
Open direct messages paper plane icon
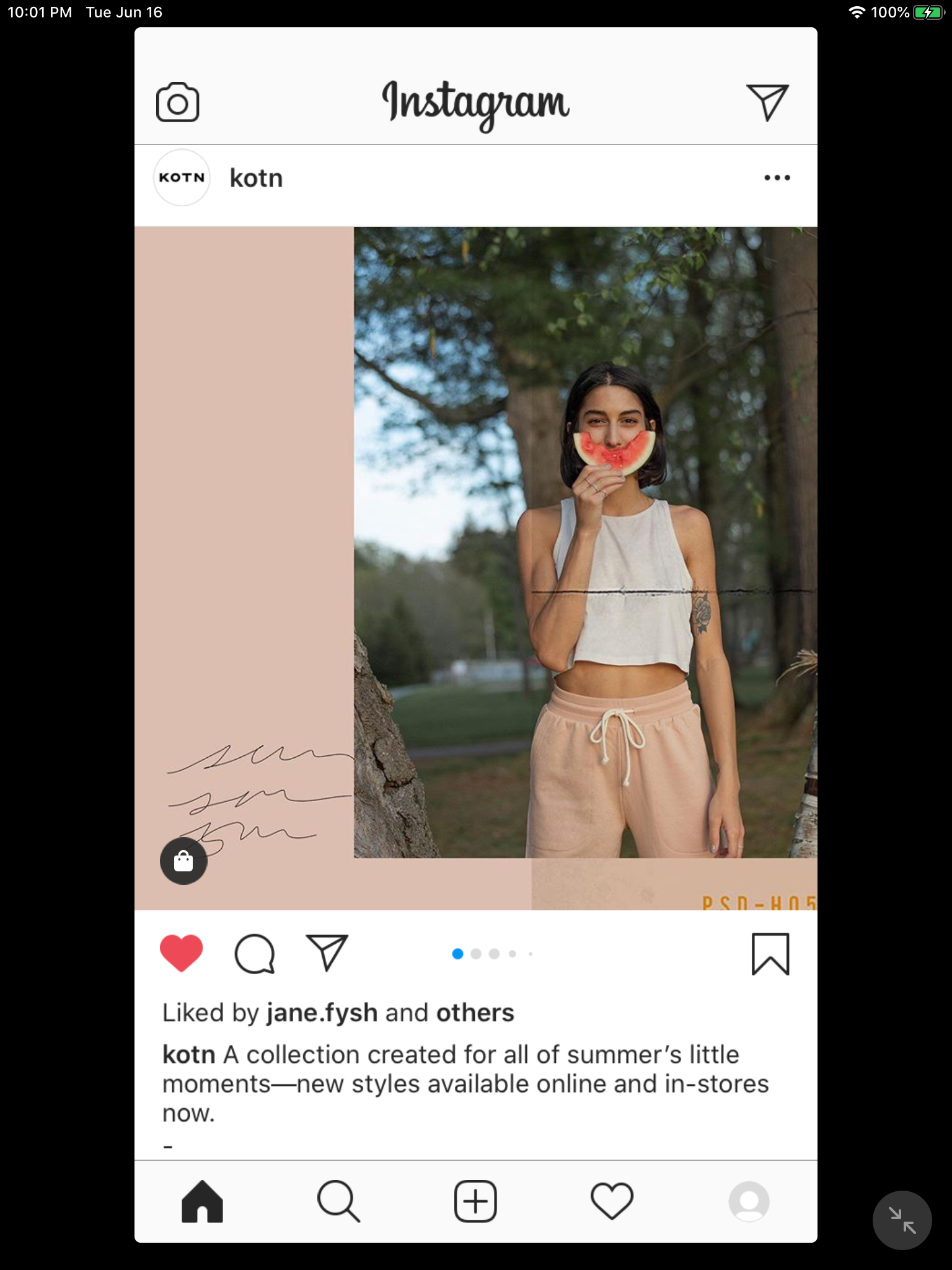click(x=767, y=102)
